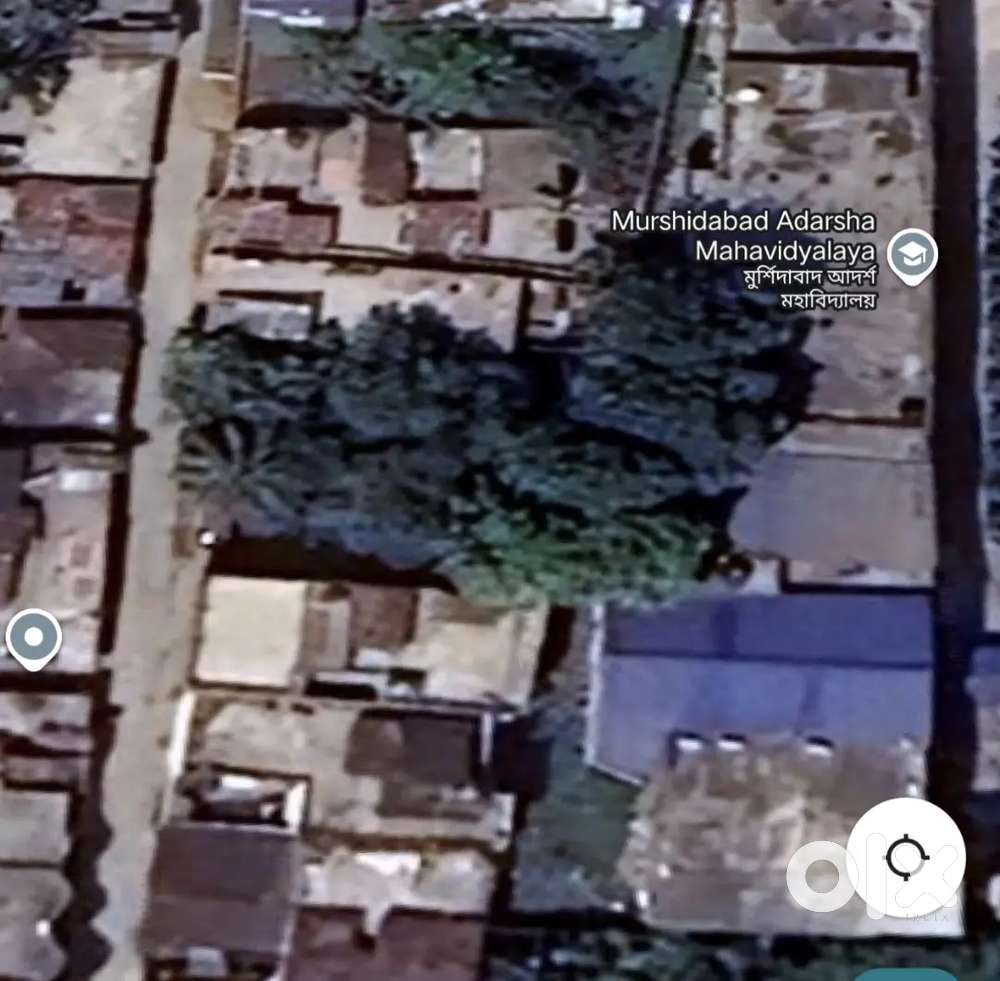Center the map on my location
The width and height of the screenshot is (1000, 981).
(x=906, y=857)
